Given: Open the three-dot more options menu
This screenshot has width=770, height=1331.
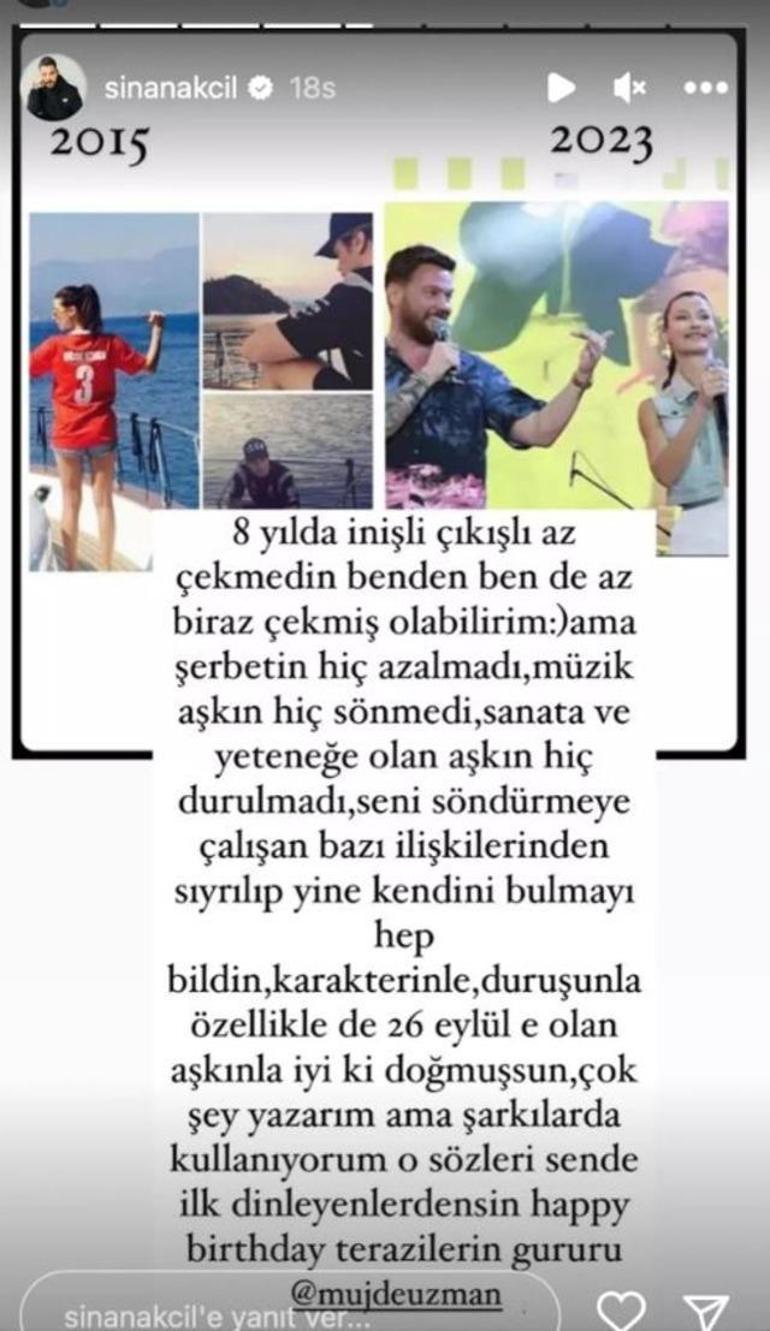Looking at the screenshot, I should (x=706, y=89).
